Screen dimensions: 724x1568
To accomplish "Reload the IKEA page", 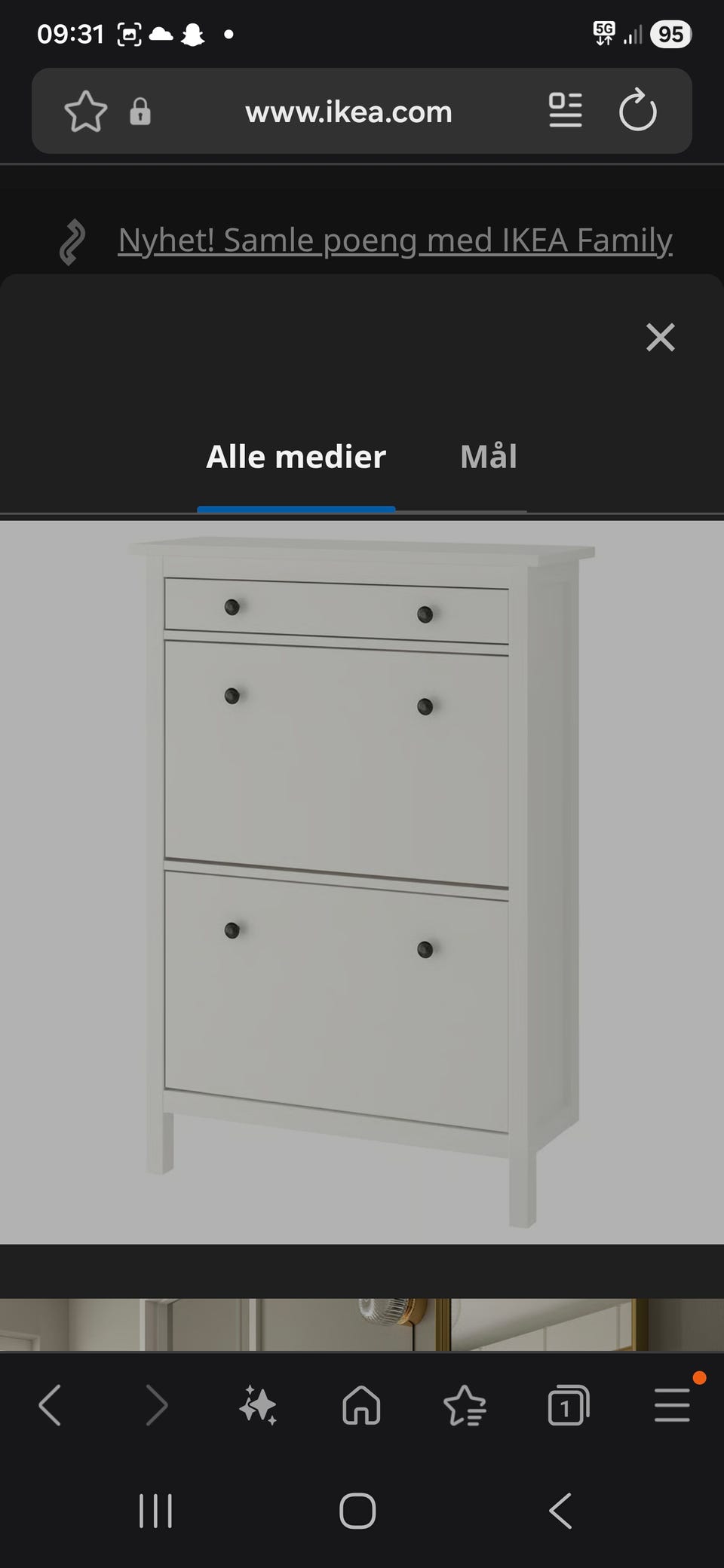I will [637, 112].
